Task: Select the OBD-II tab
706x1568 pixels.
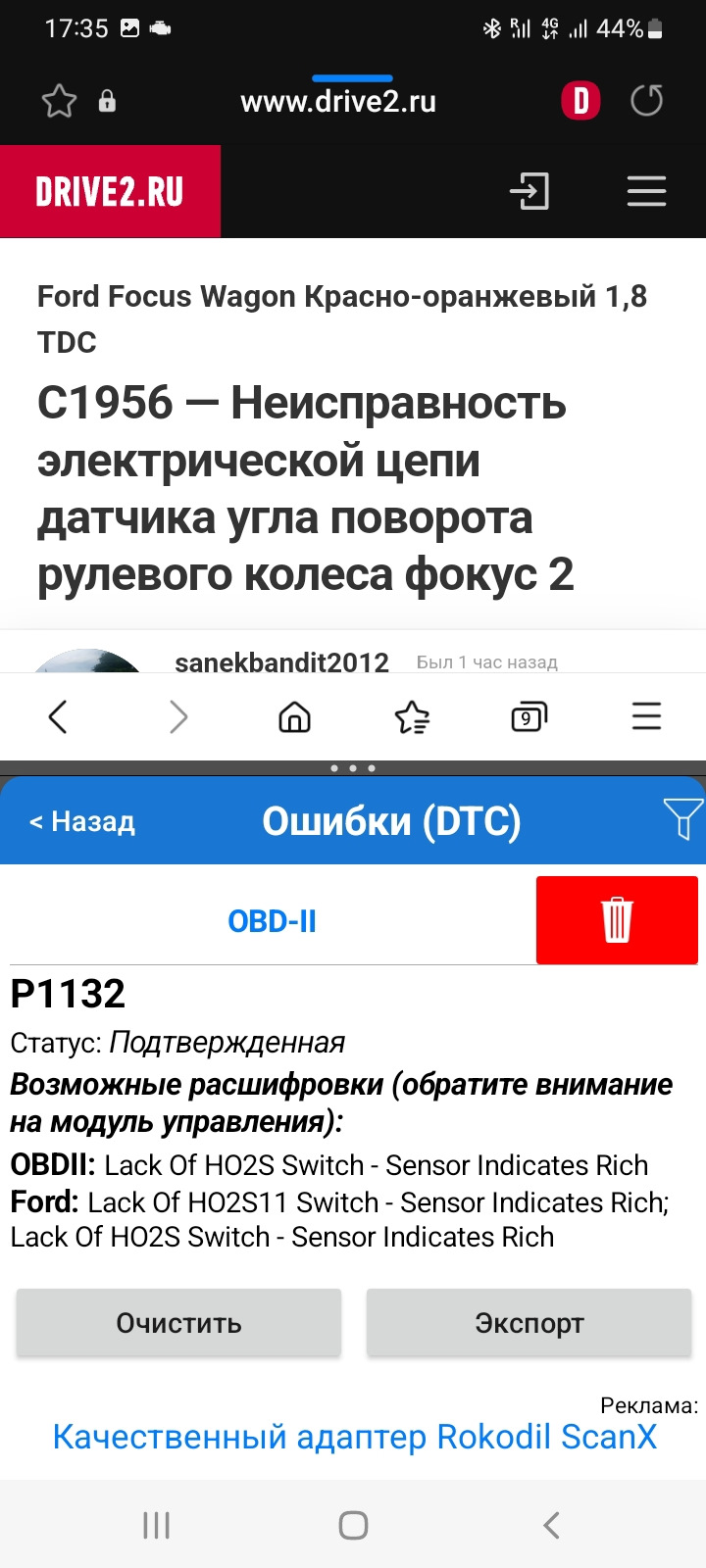Action: coord(272,921)
